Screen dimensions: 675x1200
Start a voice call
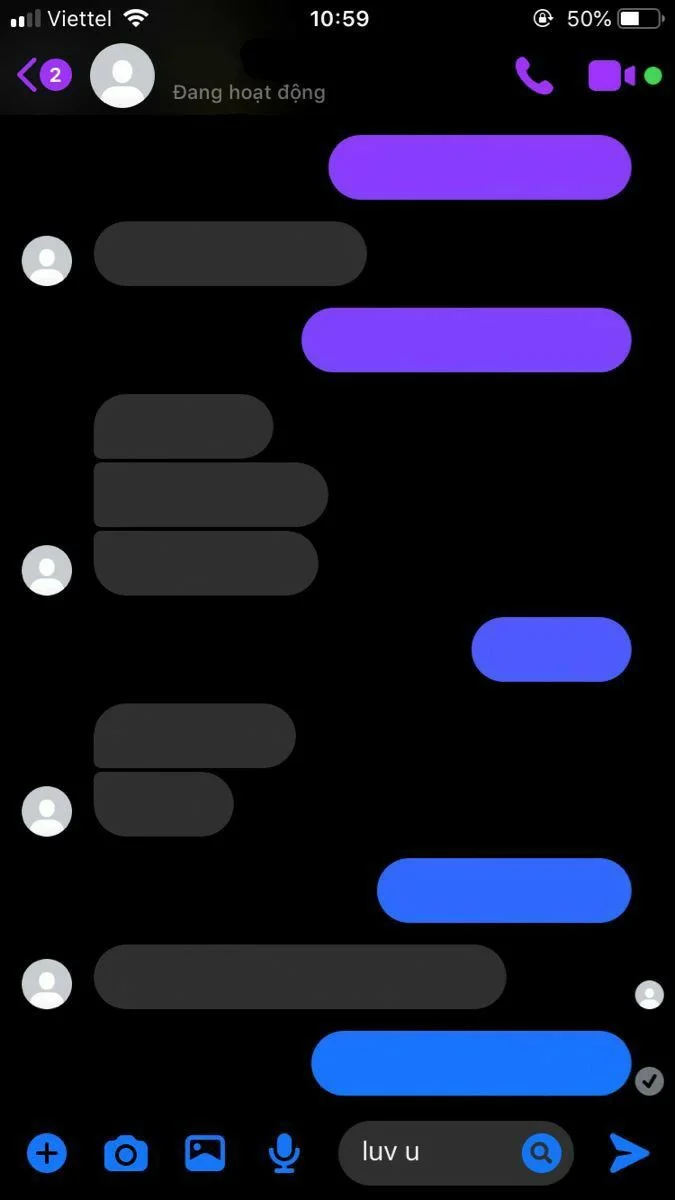pyautogui.click(x=533, y=76)
